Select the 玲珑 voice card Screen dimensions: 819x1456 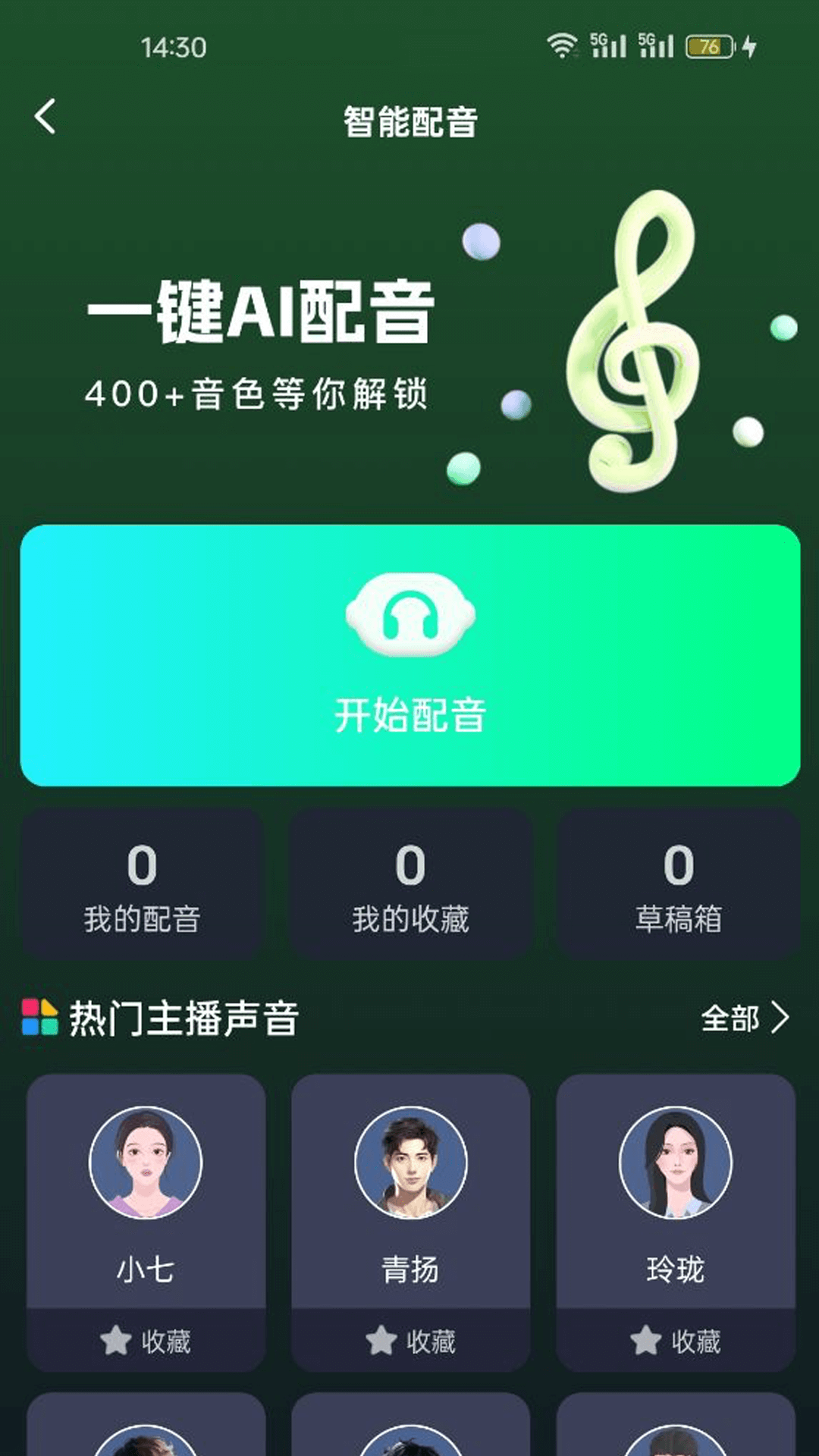(x=675, y=1191)
